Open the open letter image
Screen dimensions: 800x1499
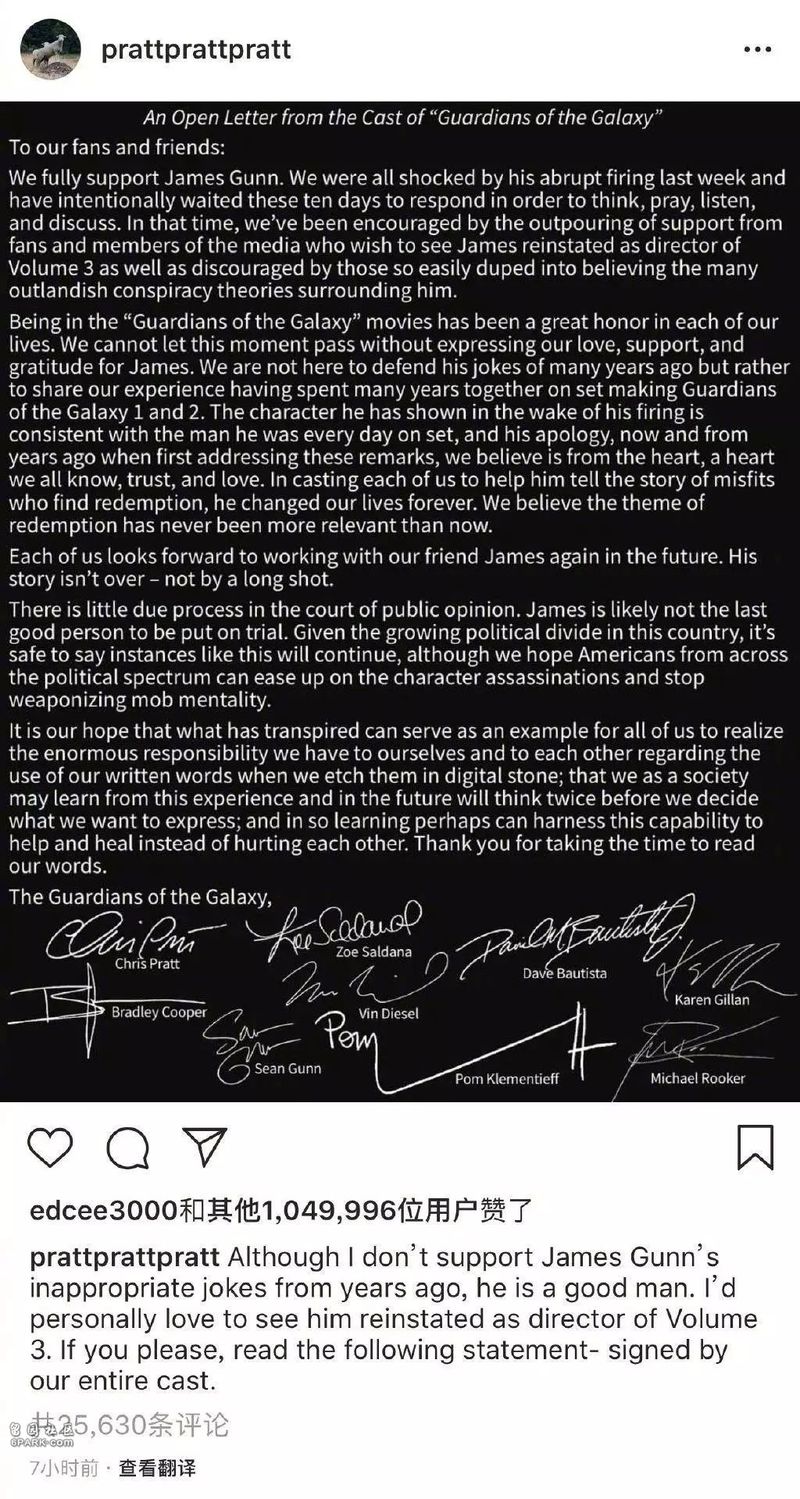(x=400, y=600)
